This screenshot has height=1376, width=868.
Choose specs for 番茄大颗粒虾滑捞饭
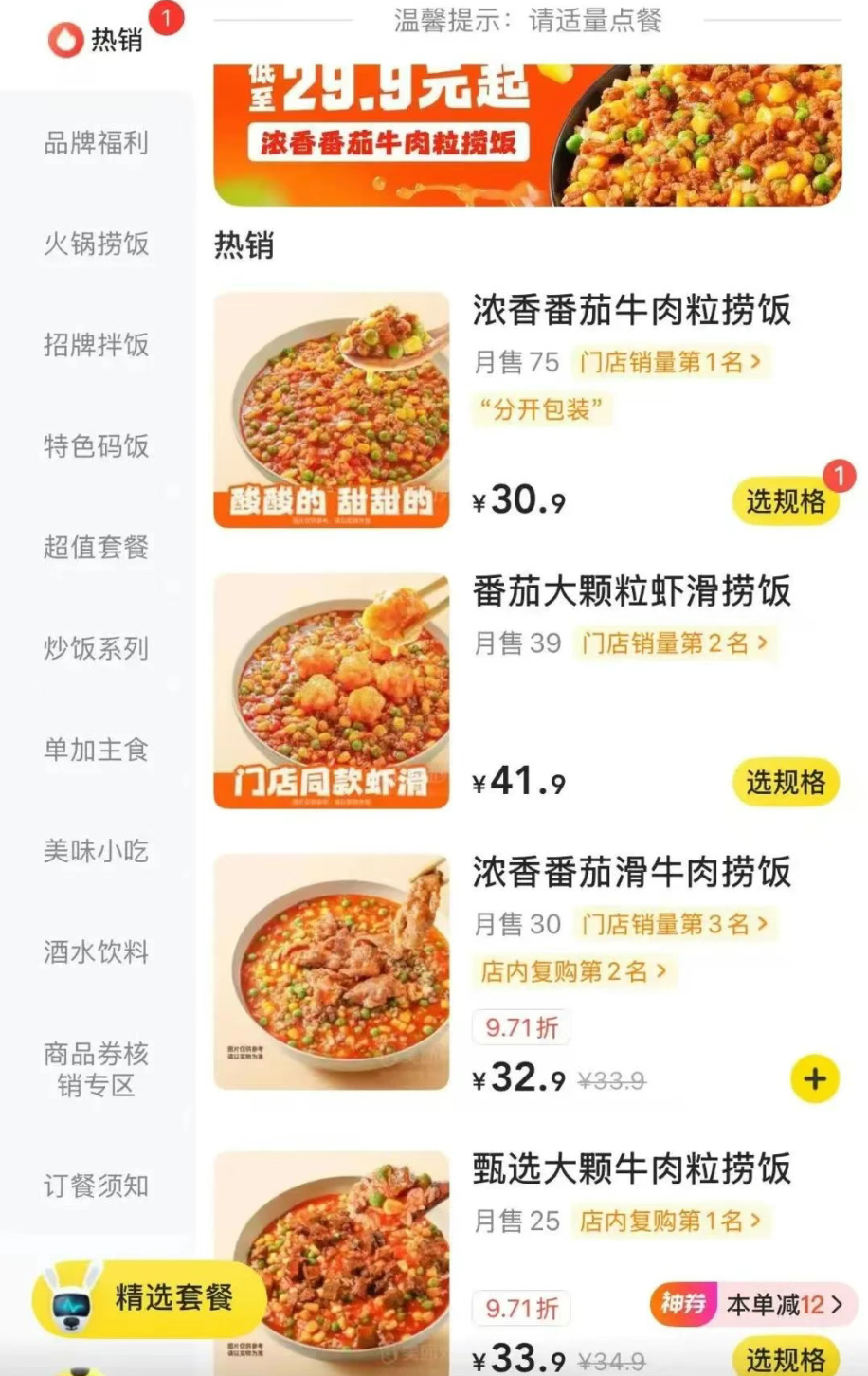pos(785,783)
